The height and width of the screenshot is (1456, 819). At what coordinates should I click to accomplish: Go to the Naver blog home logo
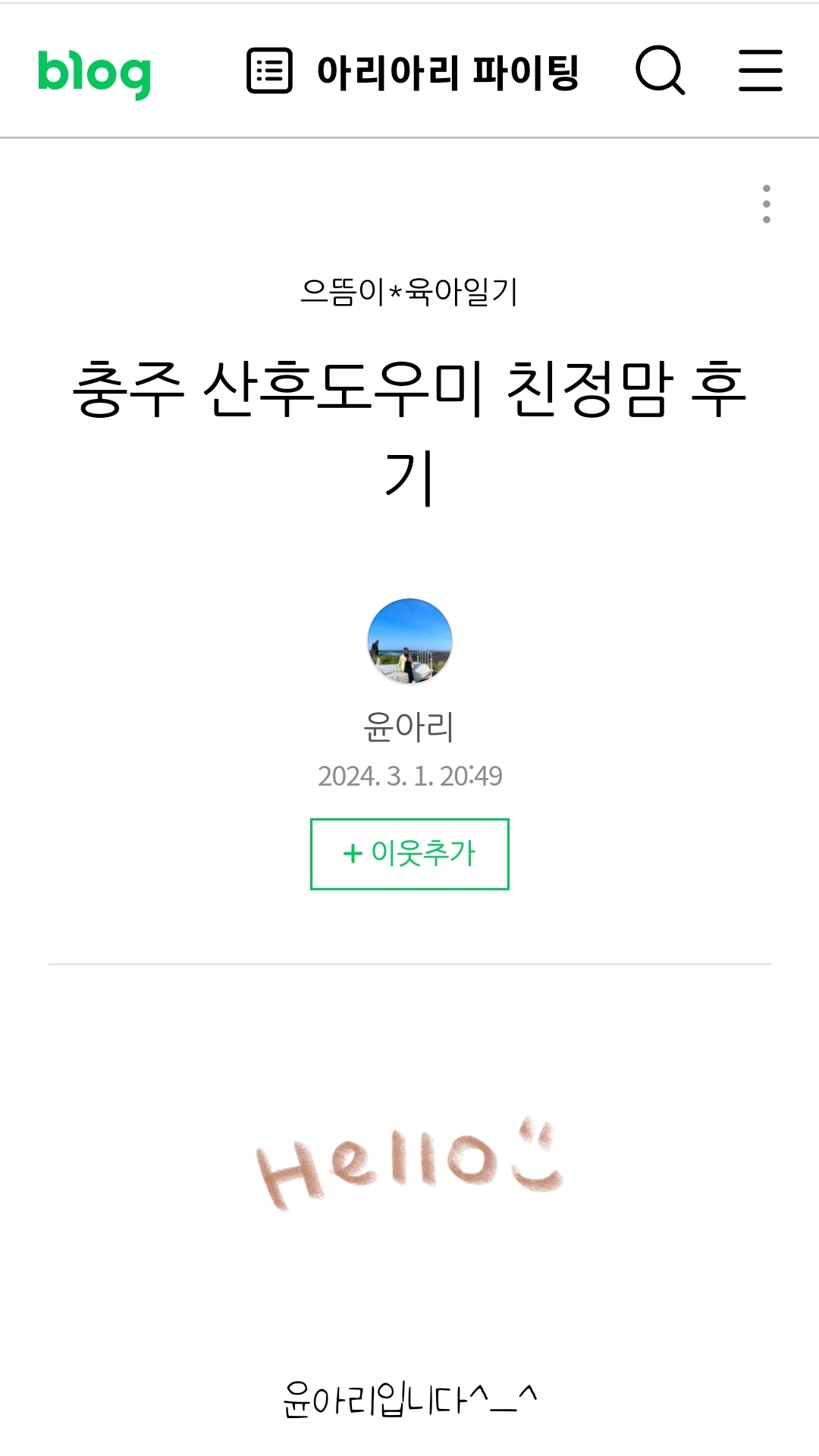pyautogui.click(x=94, y=73)
